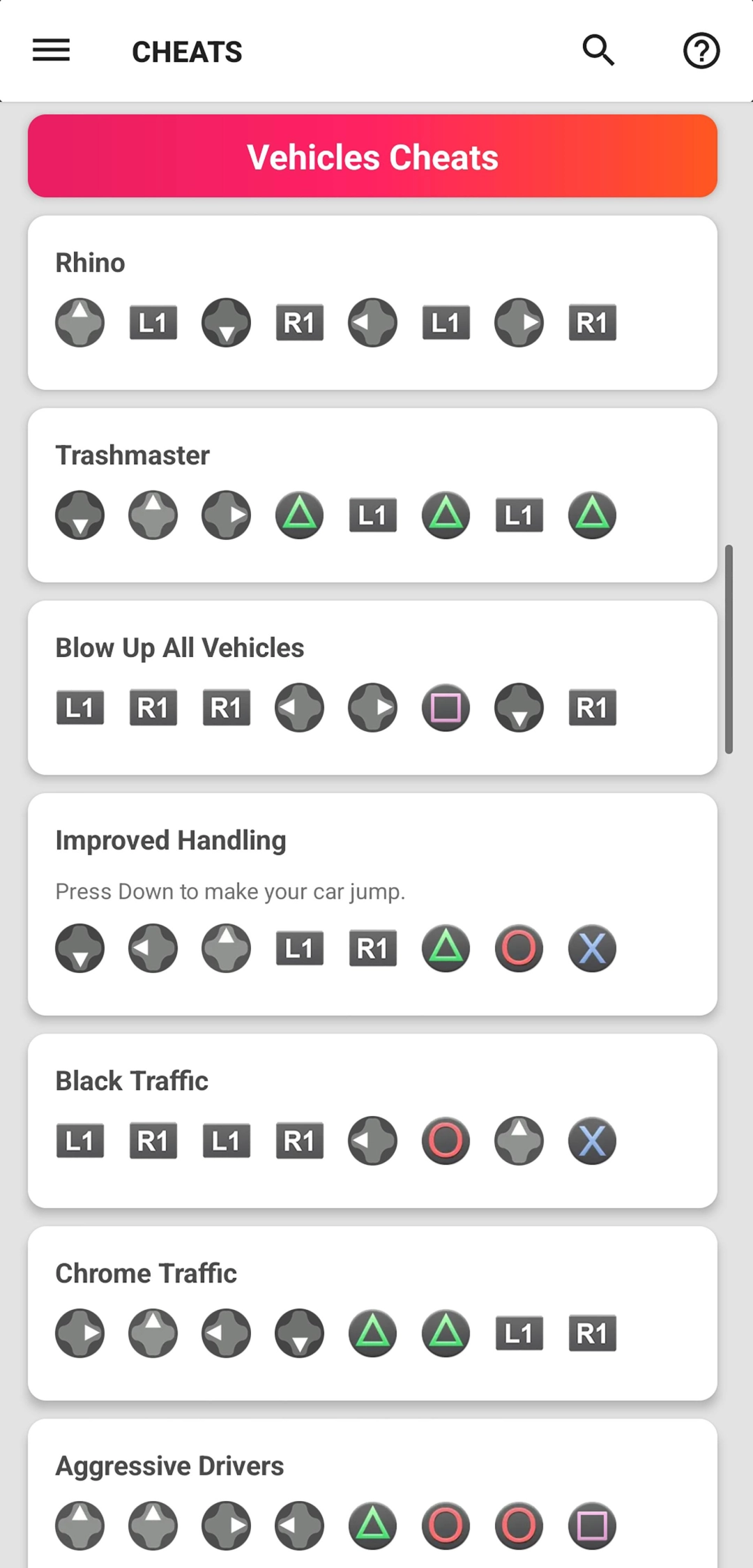Viewport: 753px width, 1568px height.
Task: Open the Rhino cheat card
Action: (372, 303)
